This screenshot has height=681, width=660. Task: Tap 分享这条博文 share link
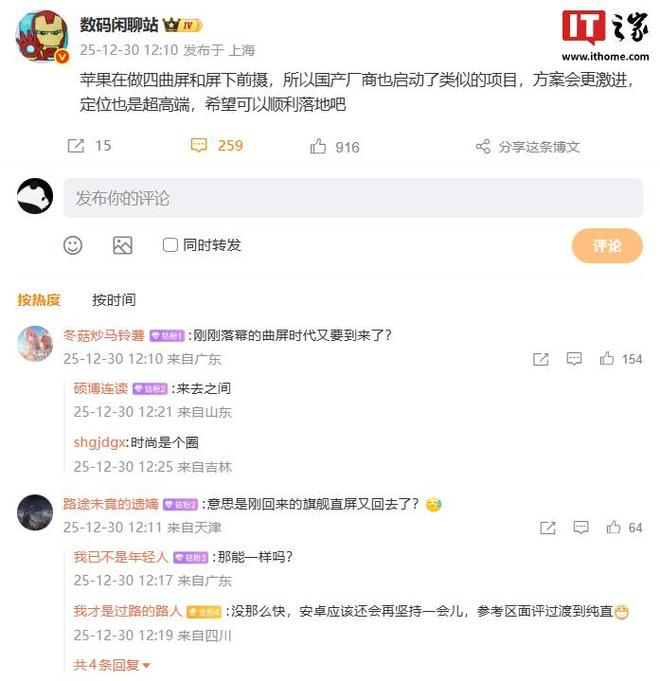click(528, 146)
